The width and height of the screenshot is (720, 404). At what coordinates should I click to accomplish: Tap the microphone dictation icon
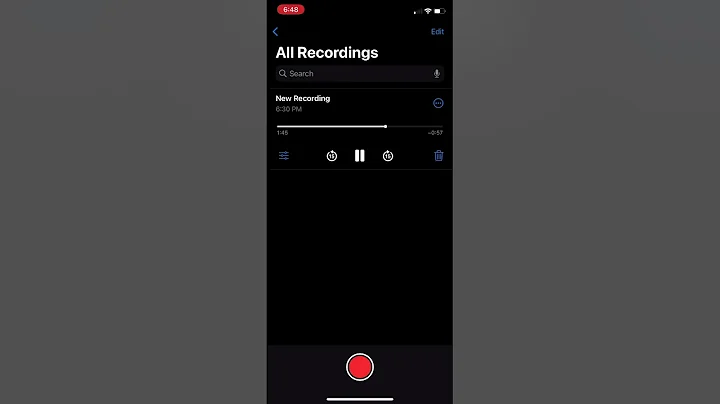click(437, 74)
